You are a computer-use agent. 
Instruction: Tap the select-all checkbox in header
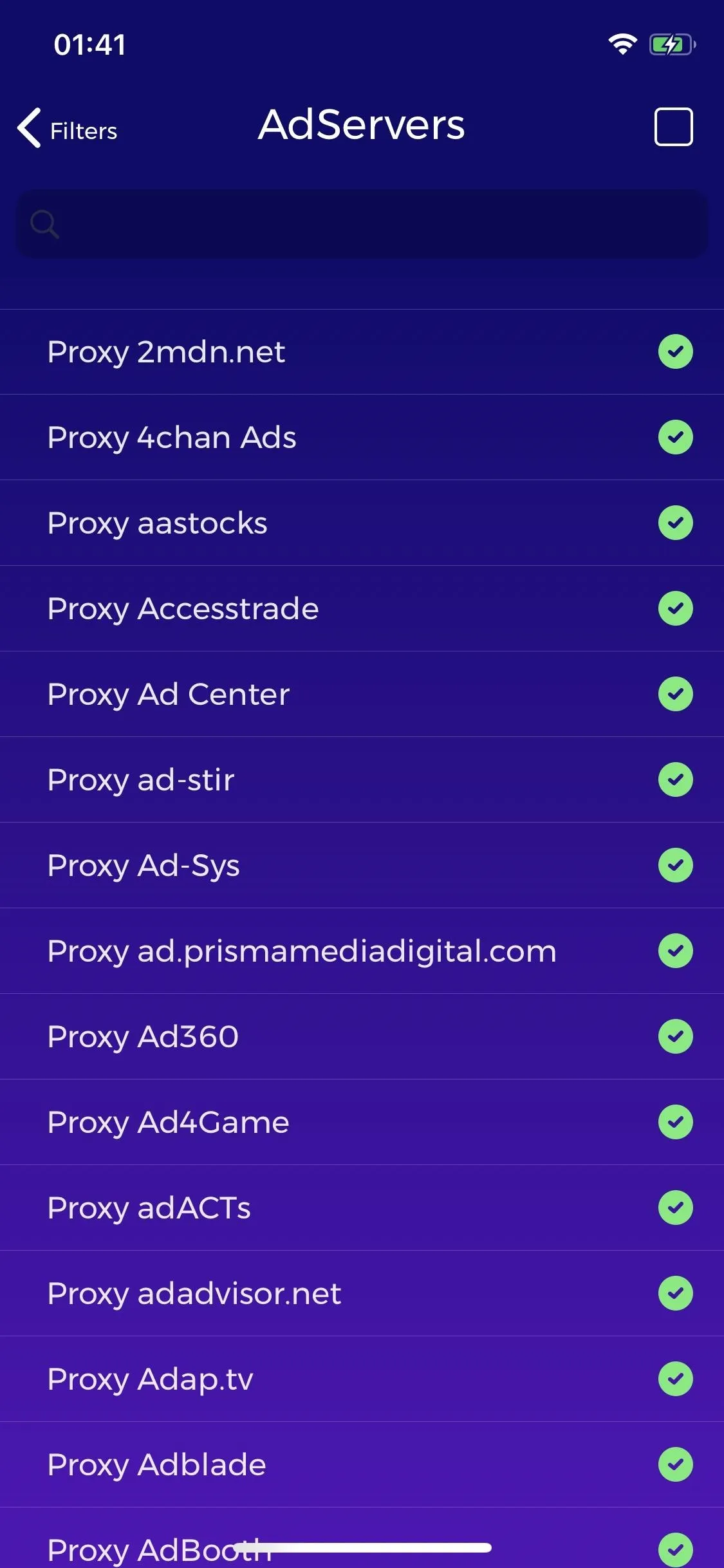pos(673,127)
